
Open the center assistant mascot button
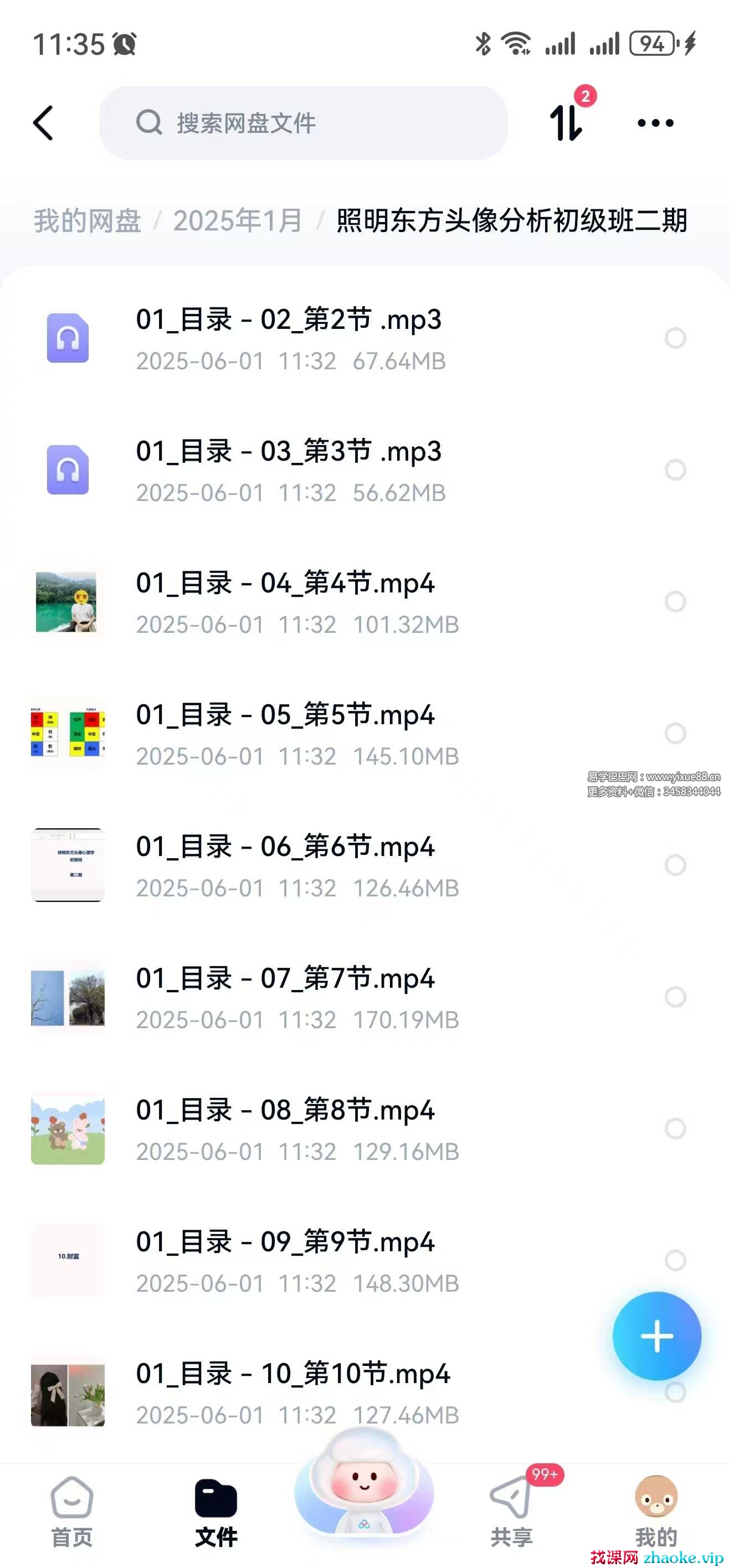[x=363, y=1491]
